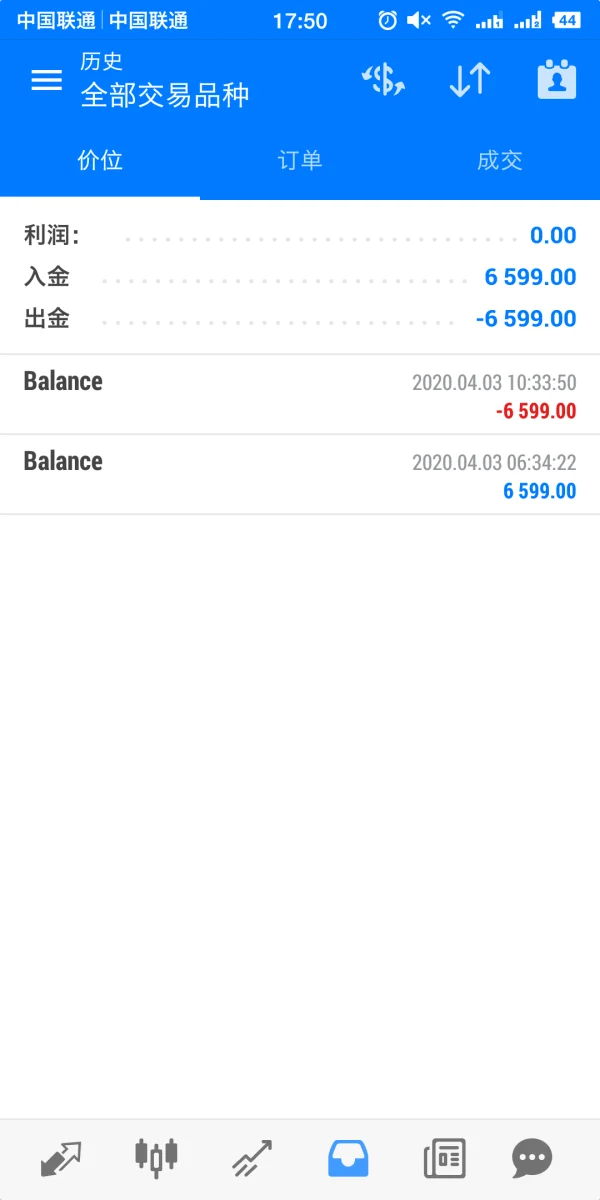Image resolution: width=600 pixels, height=1200 pixels.
Task: Open the news tab
Action: (x=444, y=1160)
